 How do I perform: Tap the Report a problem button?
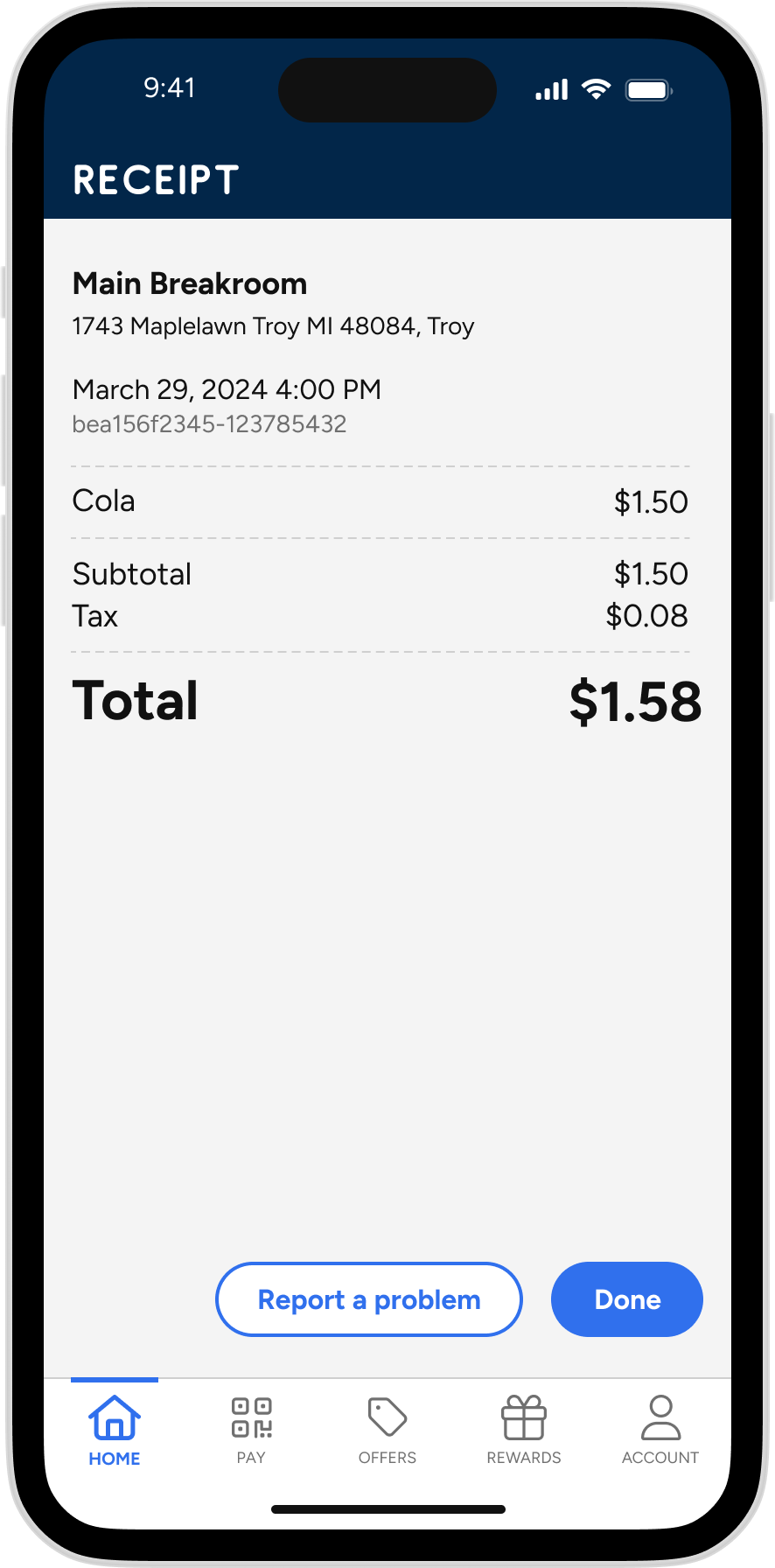(x=368, y=1299)
